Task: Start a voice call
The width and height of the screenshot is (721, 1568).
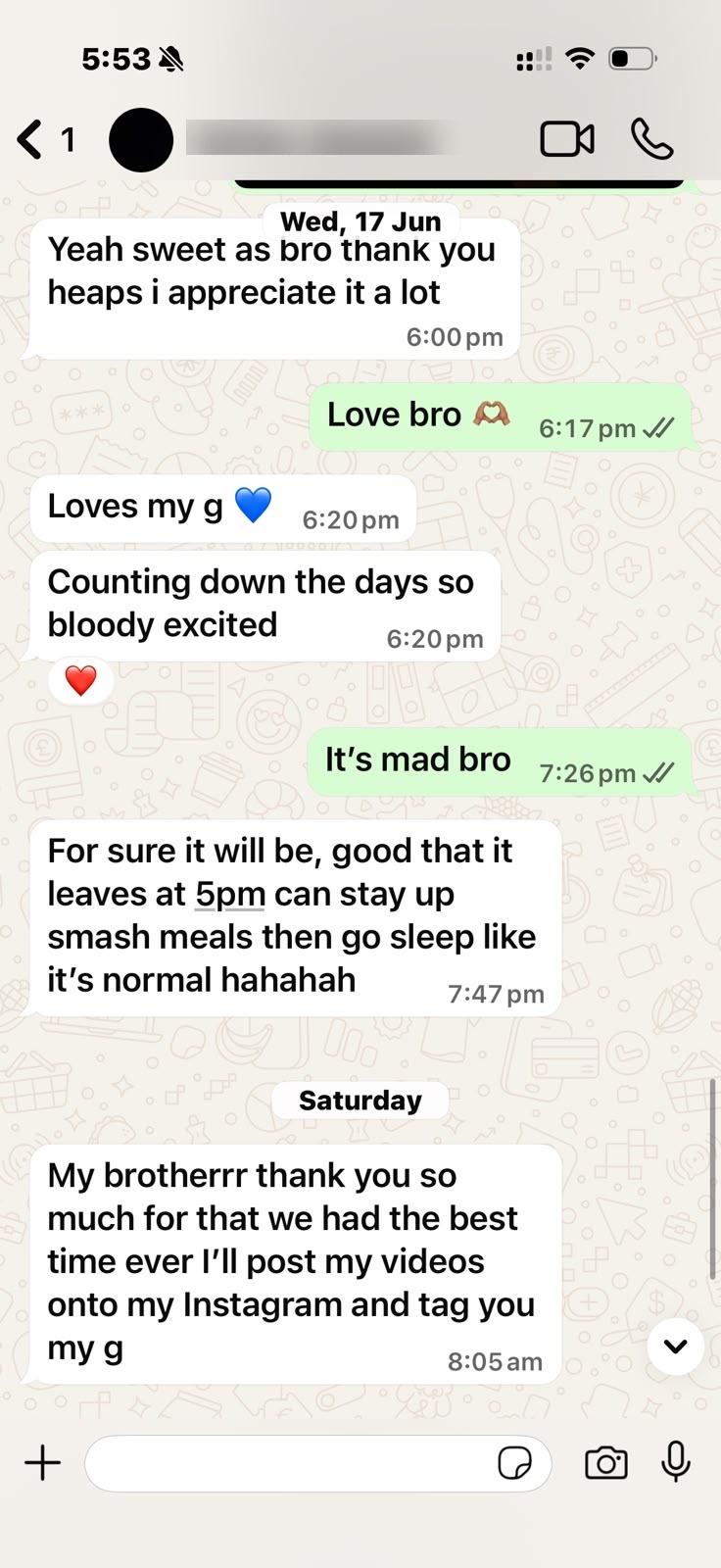Action: pyautogui.click(x=651, y=140)
